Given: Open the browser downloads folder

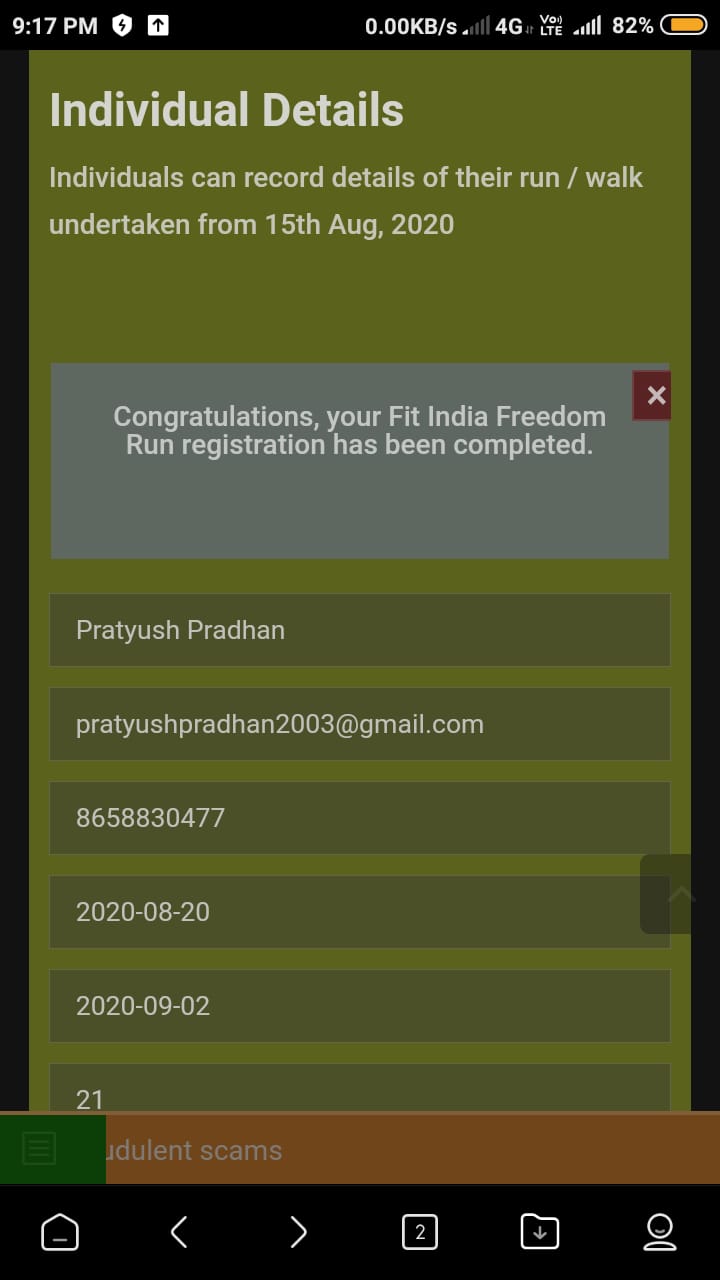Looking at the screenshot, I should 540,1231.
